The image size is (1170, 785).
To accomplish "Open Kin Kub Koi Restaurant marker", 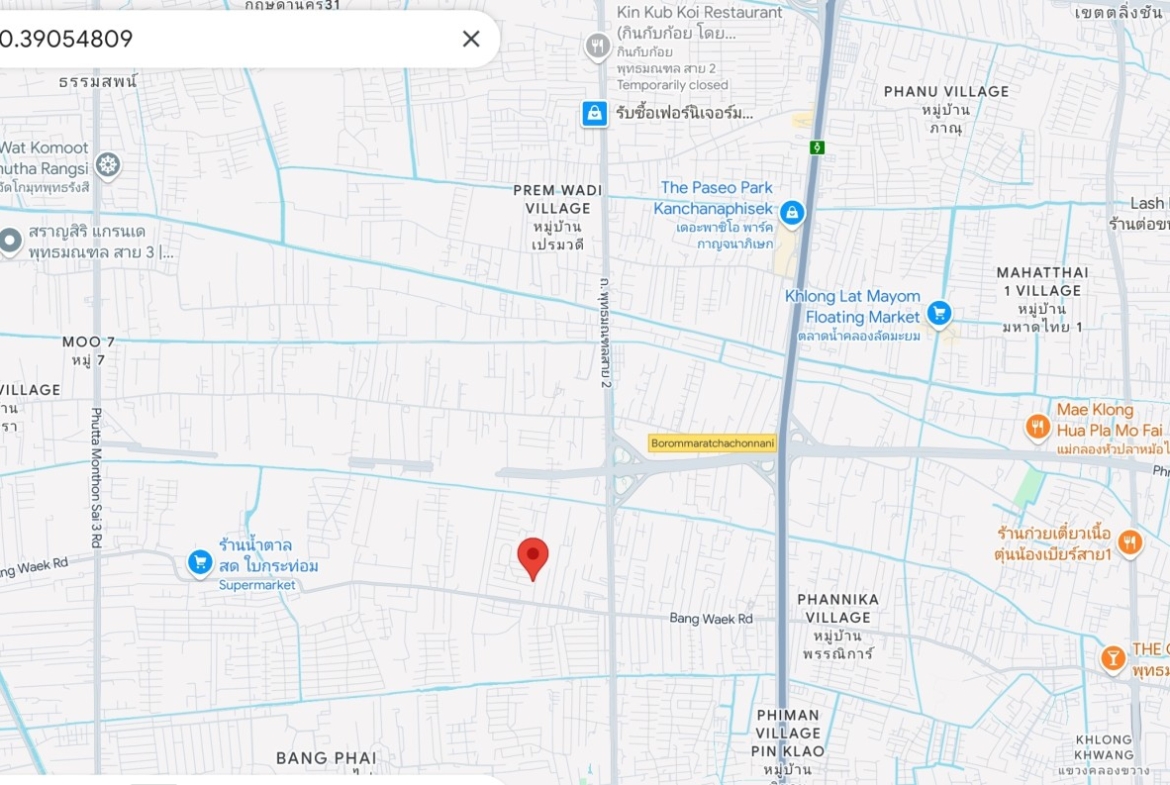I will click(598, 46).
